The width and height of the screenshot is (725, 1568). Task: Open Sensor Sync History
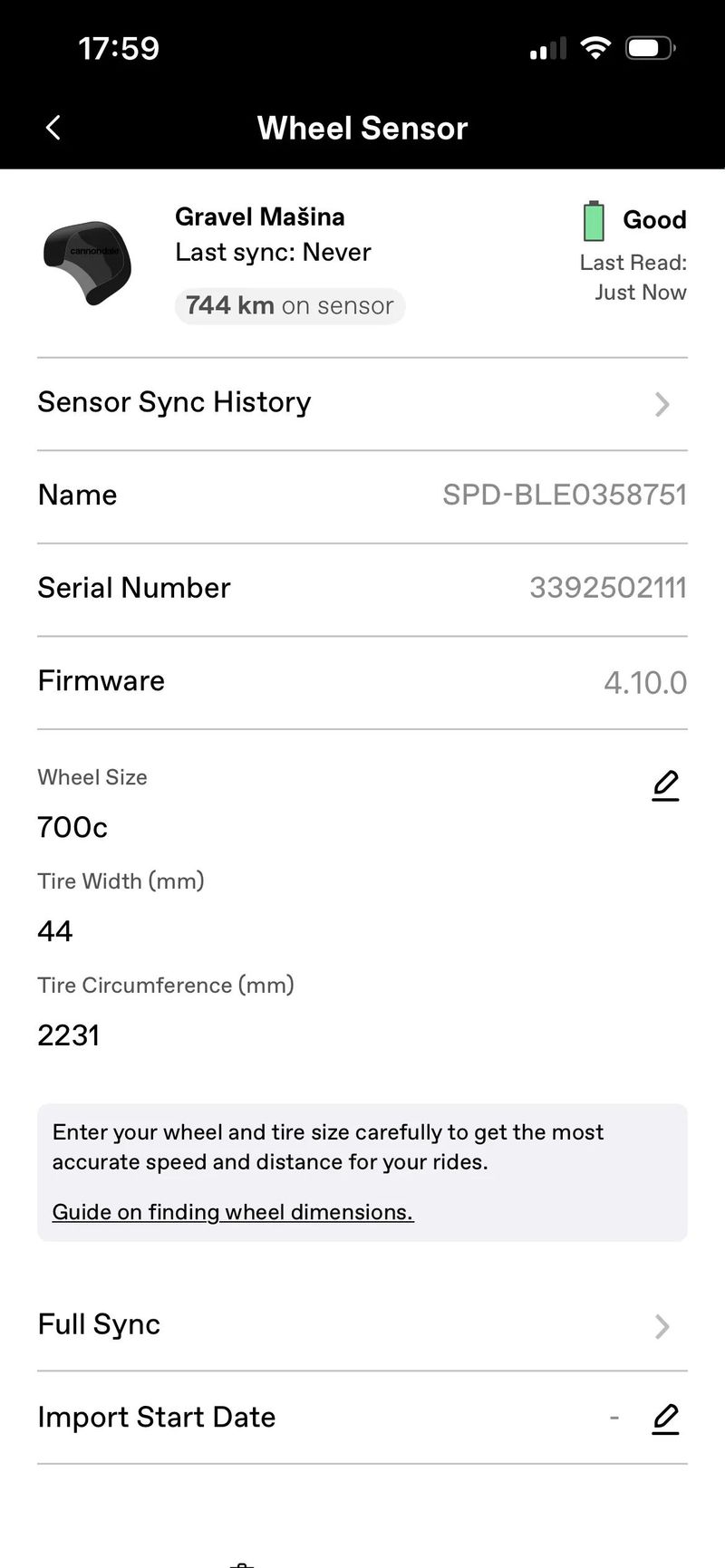tap(362, 403)
